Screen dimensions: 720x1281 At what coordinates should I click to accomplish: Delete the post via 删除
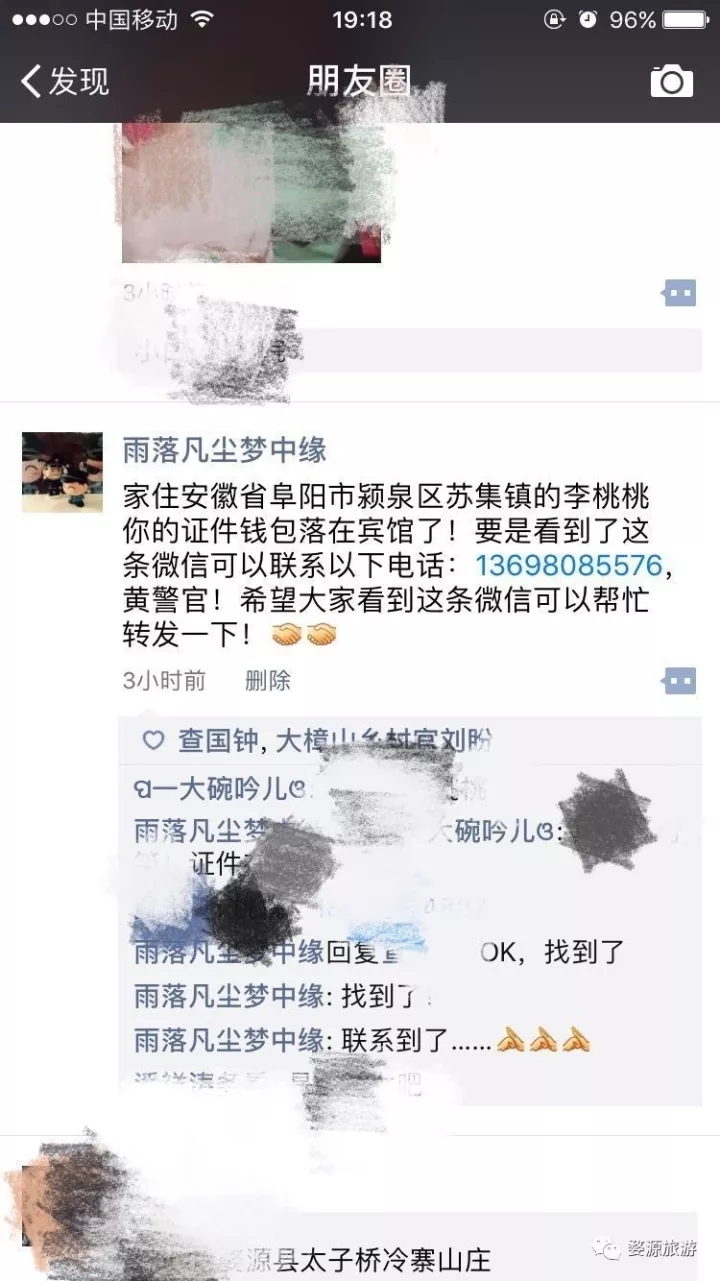tap(267, 681)
